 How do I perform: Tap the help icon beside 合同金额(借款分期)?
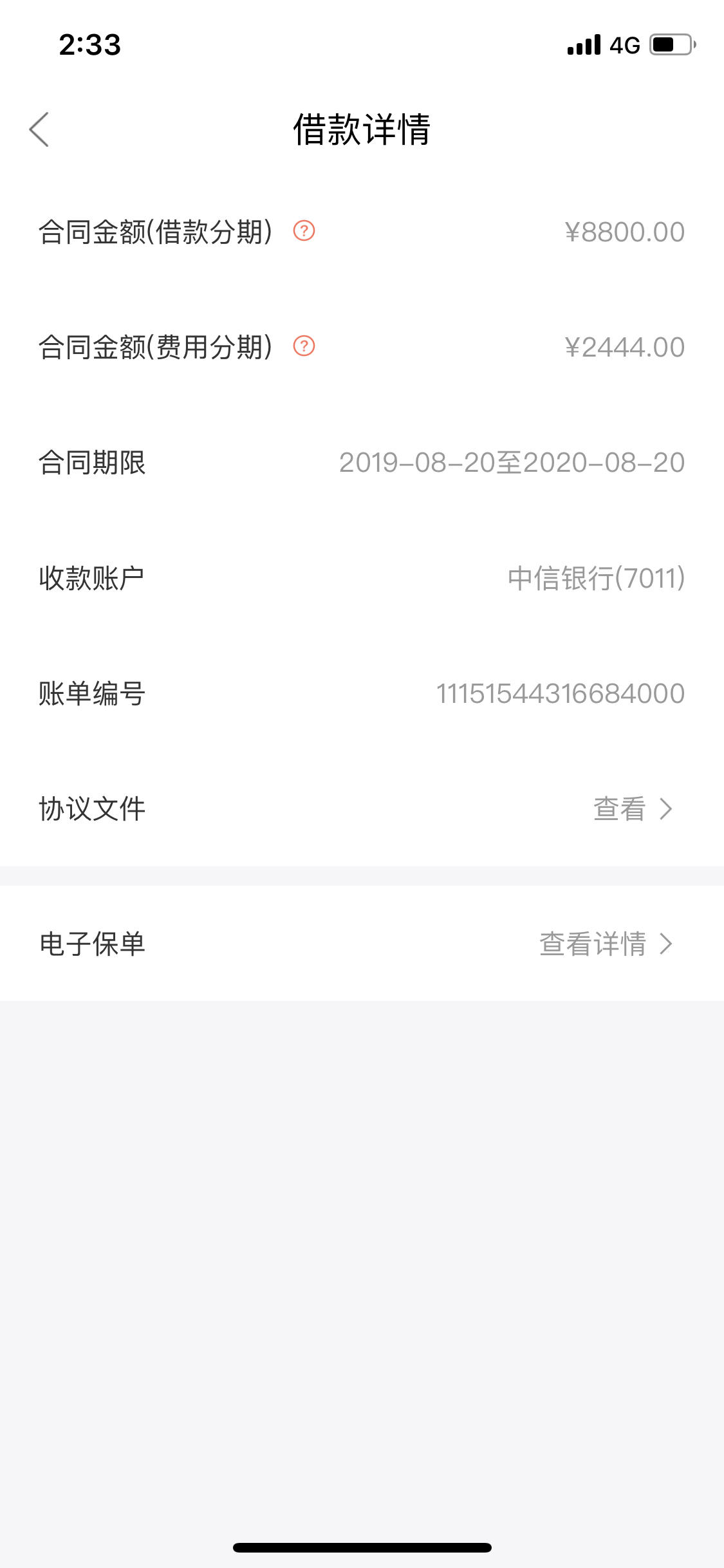click(x=304, y=230)
